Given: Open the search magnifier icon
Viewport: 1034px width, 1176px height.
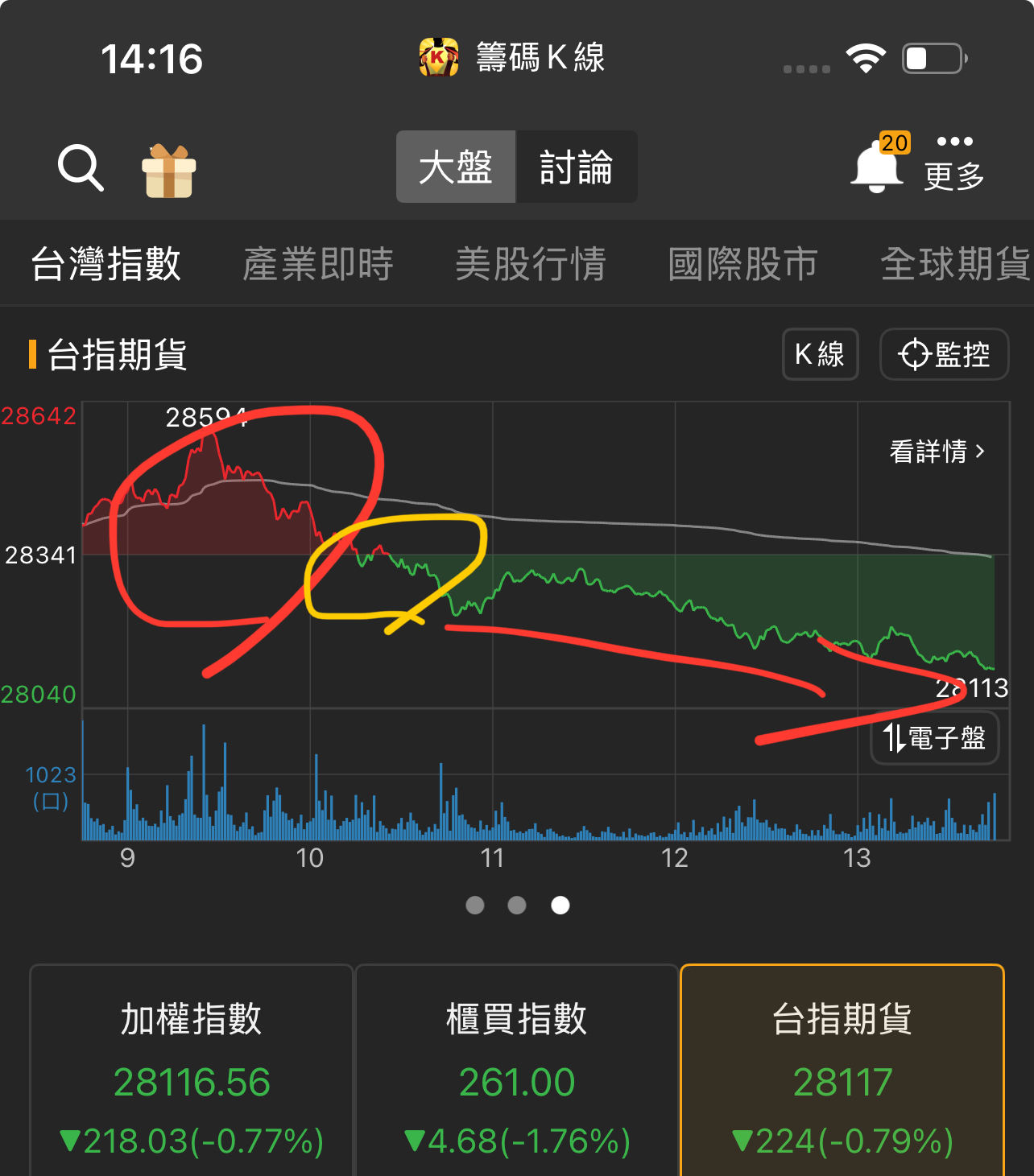Looking at the screenshot, I should (x=81, y=168).
